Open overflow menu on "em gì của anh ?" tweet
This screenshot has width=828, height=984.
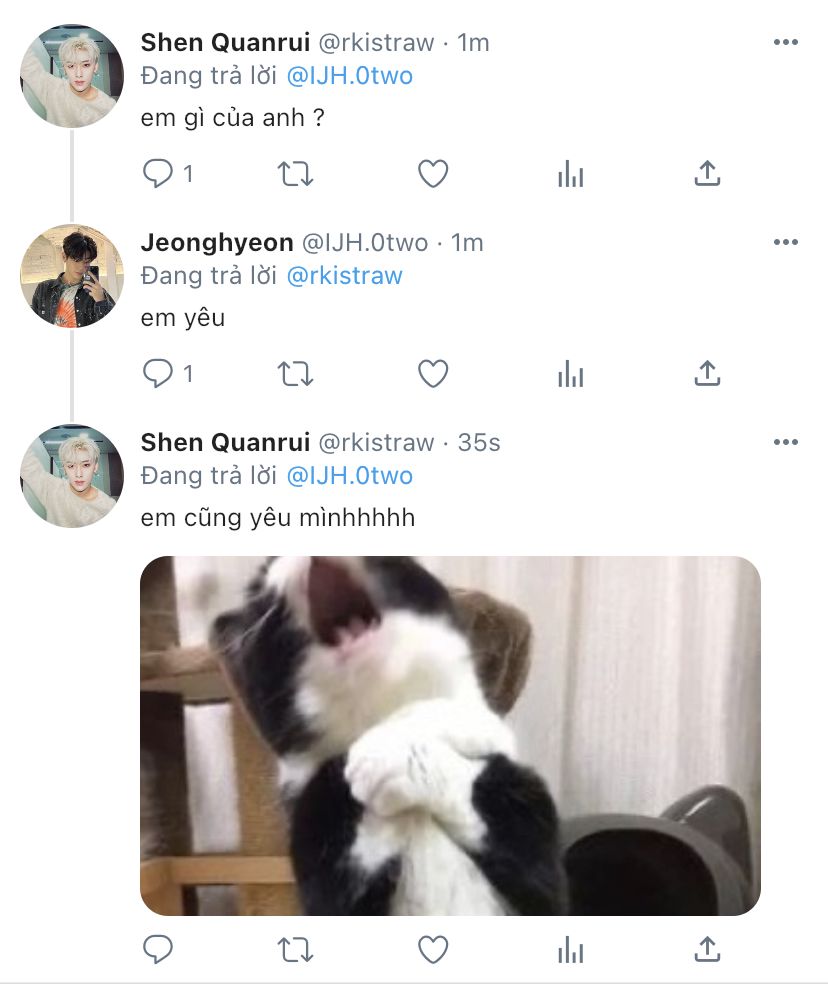click(x=786, y=43)
